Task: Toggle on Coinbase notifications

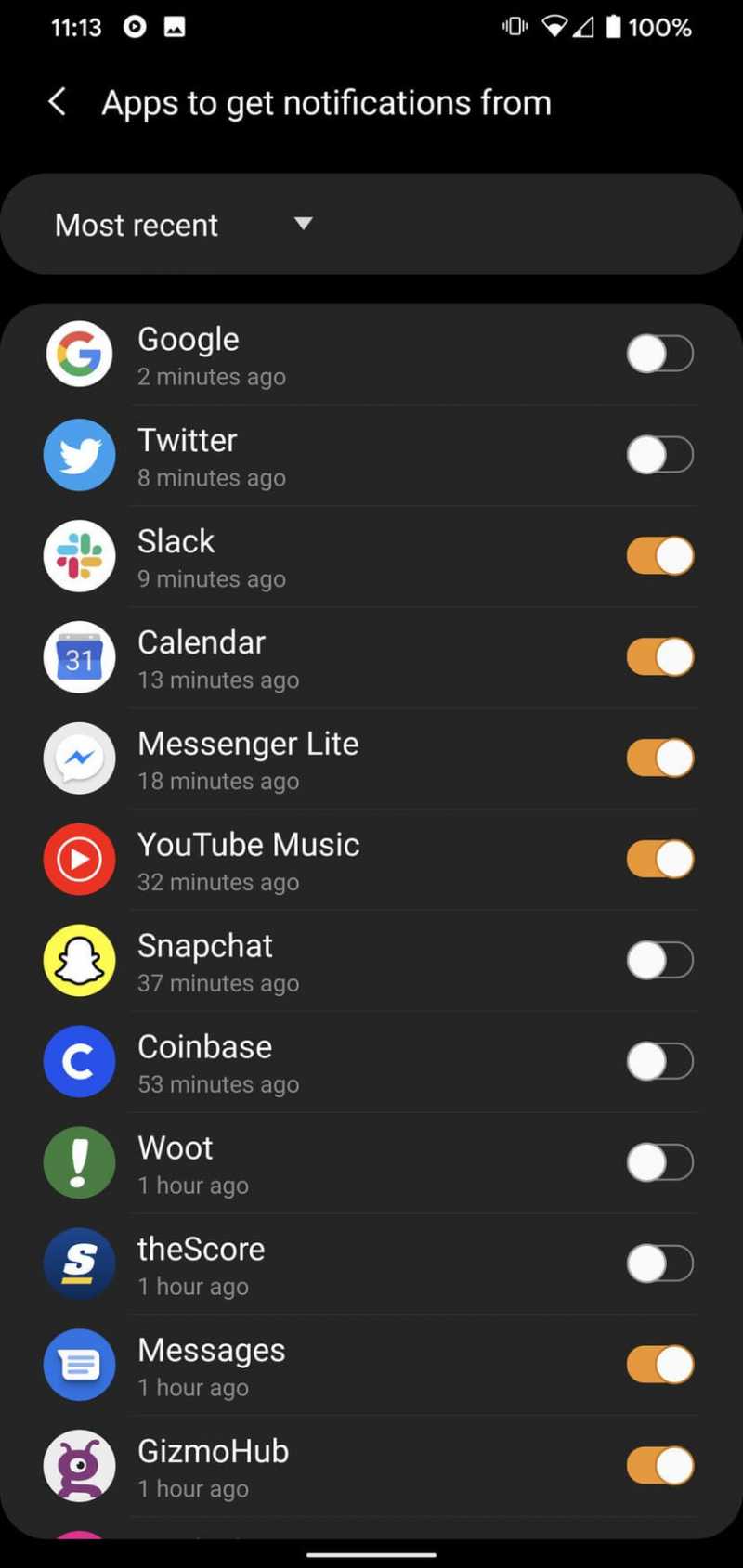Action: tap(659, 1061)
